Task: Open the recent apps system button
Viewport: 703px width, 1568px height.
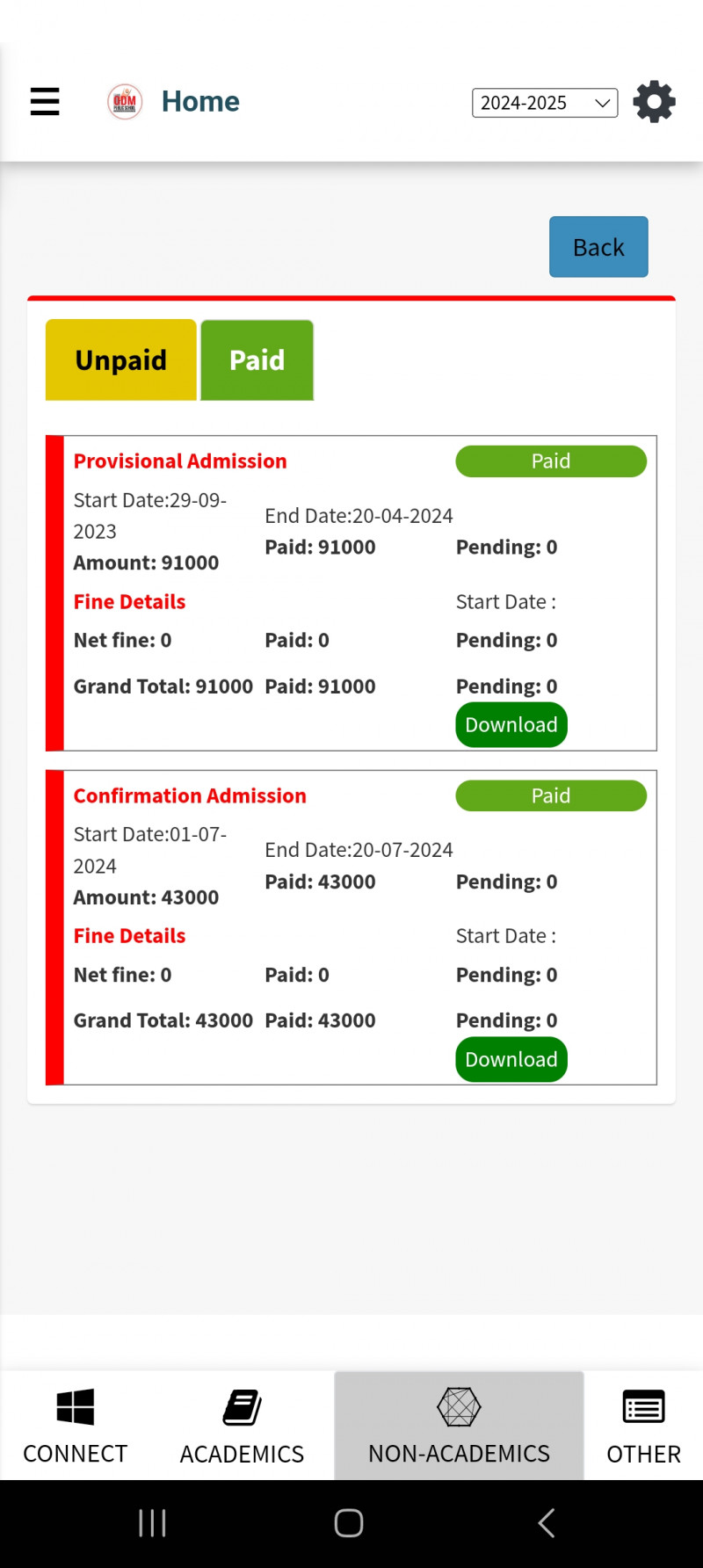Action: coord(153,1523)
